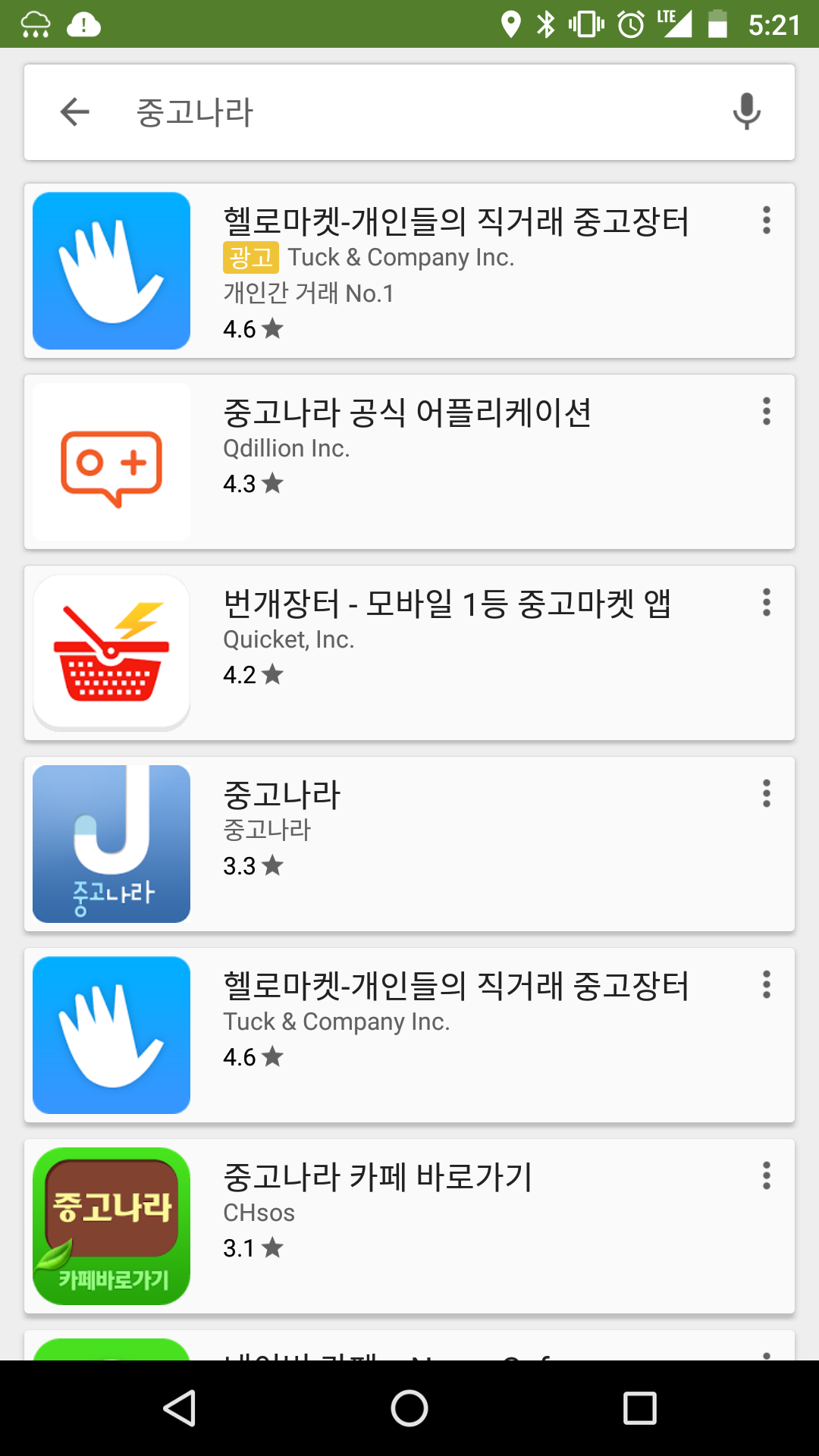Select the 중고나라 app rated 3.3
The height and width of the screenshot is (1456, 819).
click(x=455, y=844)
